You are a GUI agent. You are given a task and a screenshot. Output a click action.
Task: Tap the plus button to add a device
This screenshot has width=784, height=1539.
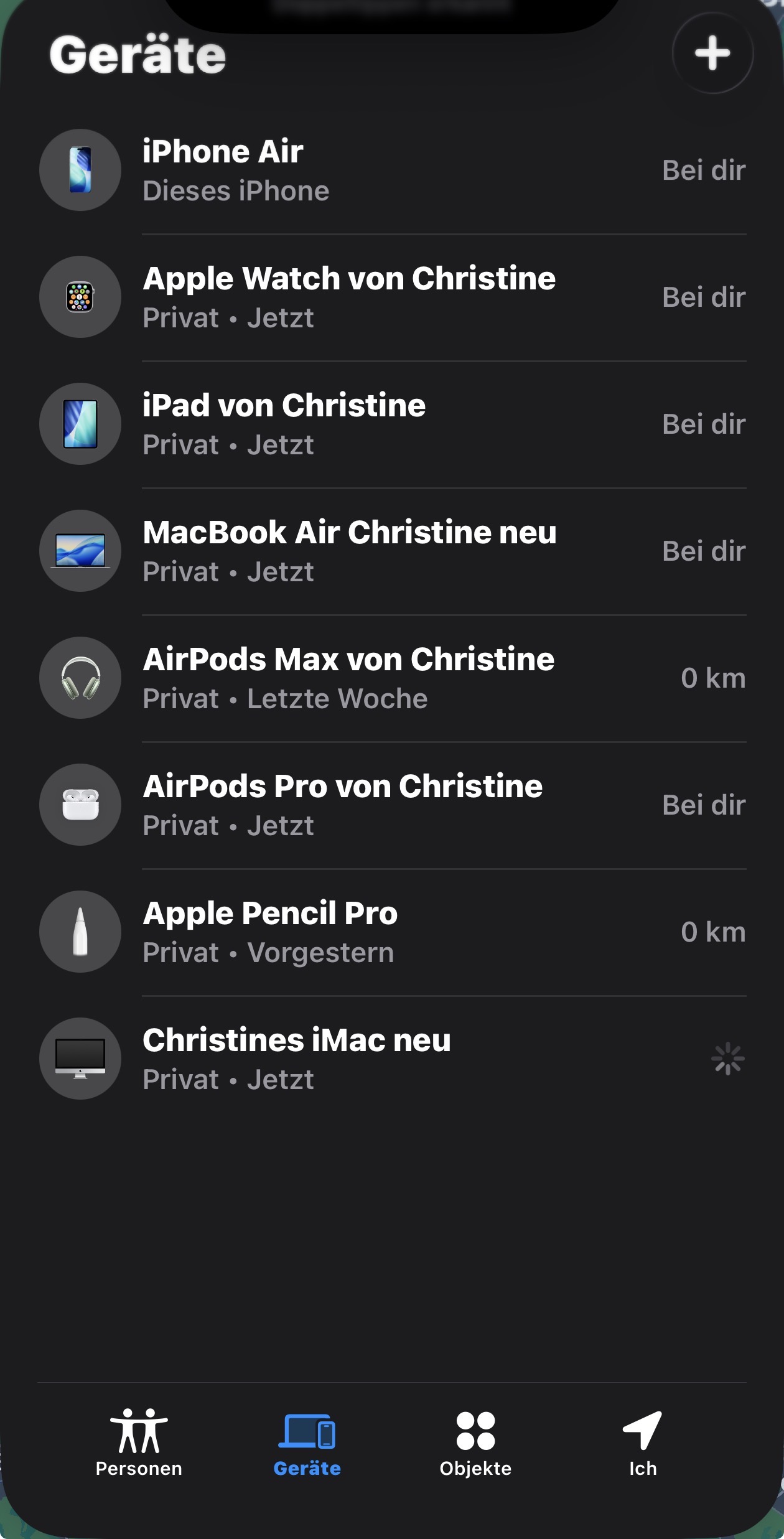[712, 54]
